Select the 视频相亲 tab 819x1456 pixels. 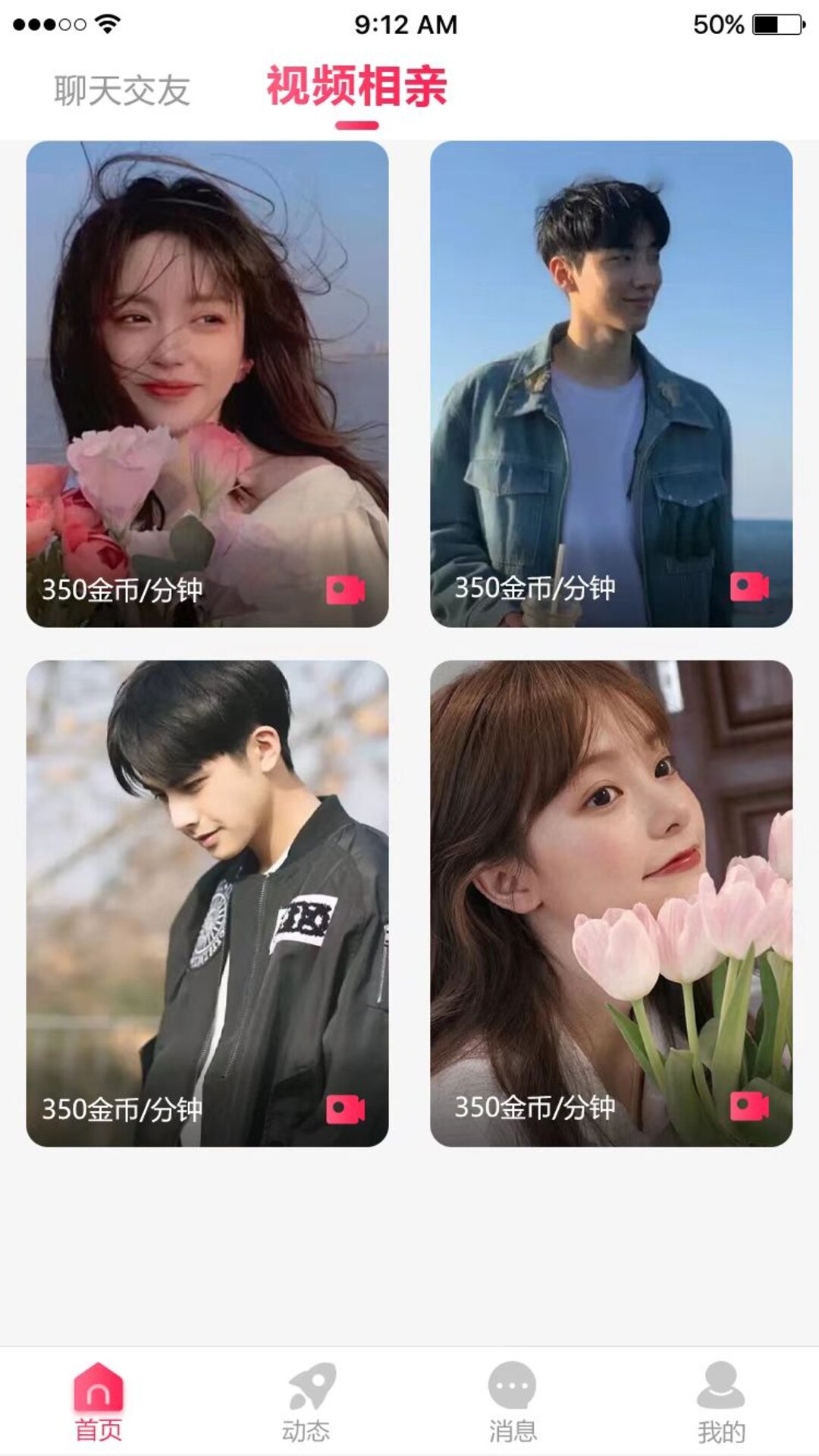coord(356,87)
